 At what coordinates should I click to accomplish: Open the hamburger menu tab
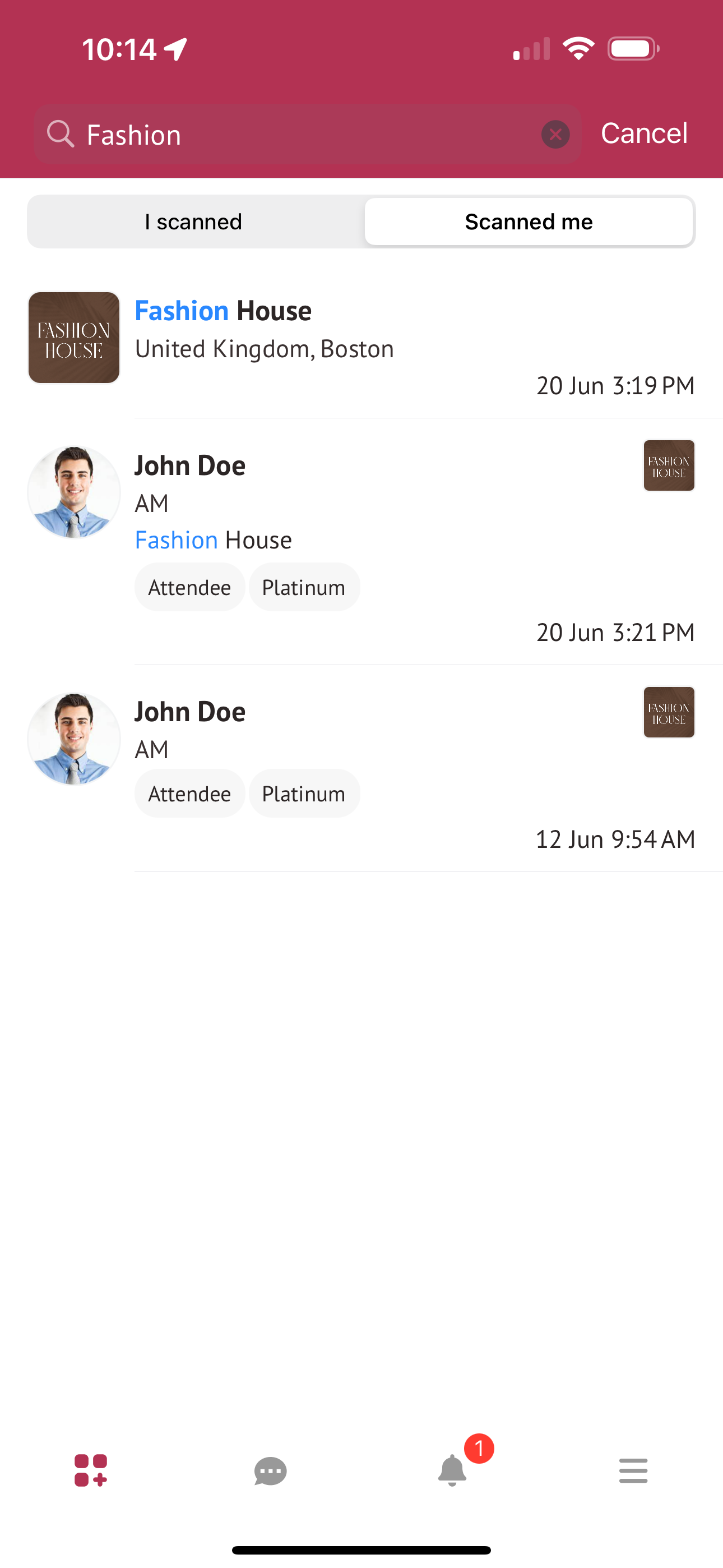point(633,1470)
